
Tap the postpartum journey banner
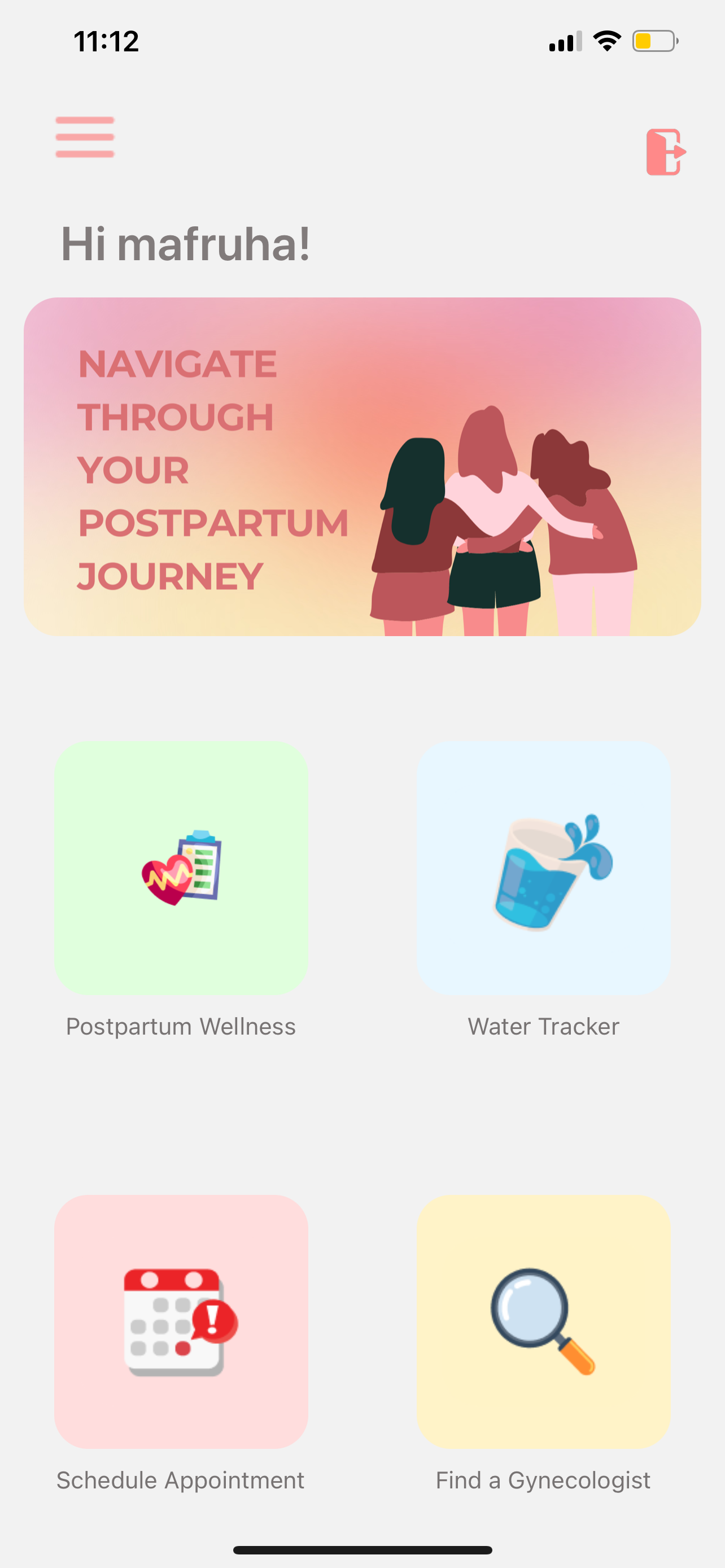362,466
